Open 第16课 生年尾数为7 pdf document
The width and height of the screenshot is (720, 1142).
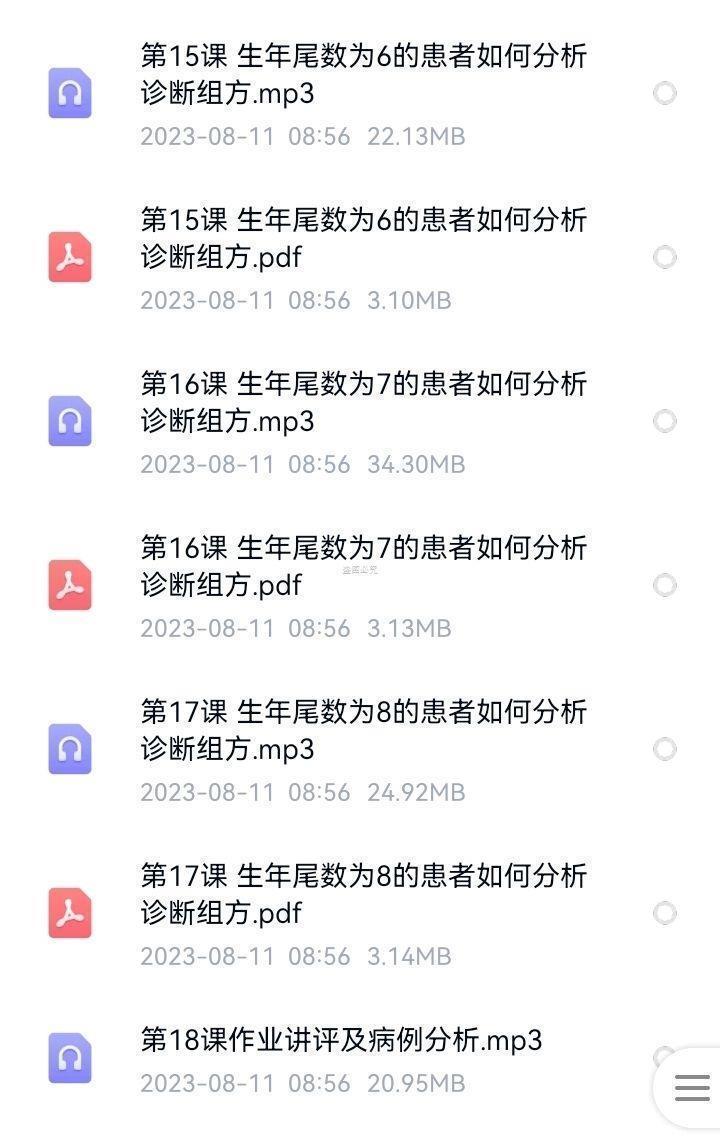pyautogui.click(x=363, y=567)
